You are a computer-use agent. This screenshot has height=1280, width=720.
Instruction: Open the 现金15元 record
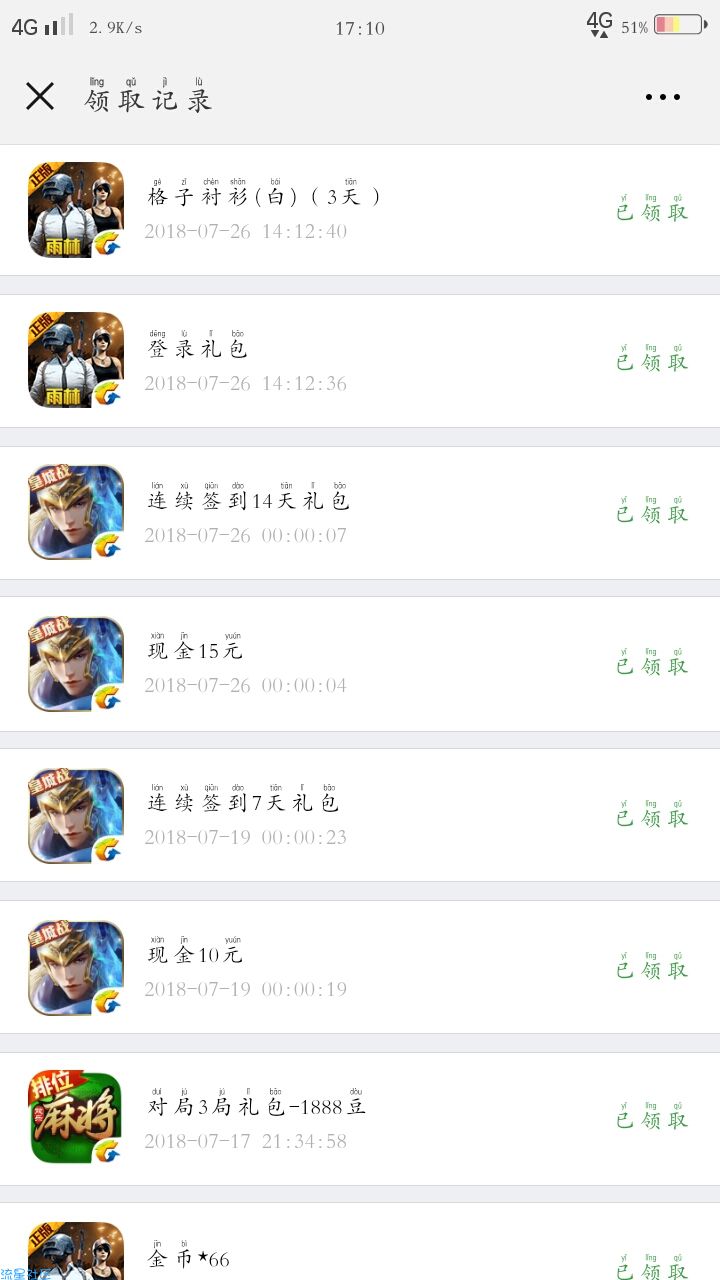(x=360, y=665)
